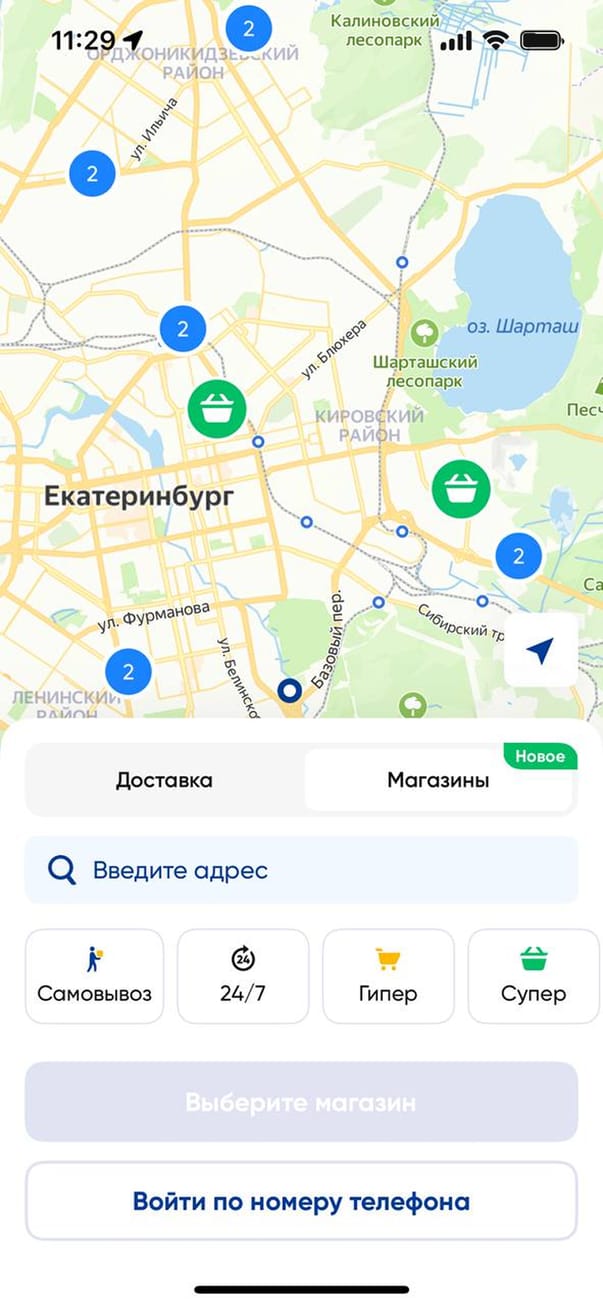Open the store cluster near ул. Фурманова
This screenshot has width=603, height=1306.
tap(128, 672)
